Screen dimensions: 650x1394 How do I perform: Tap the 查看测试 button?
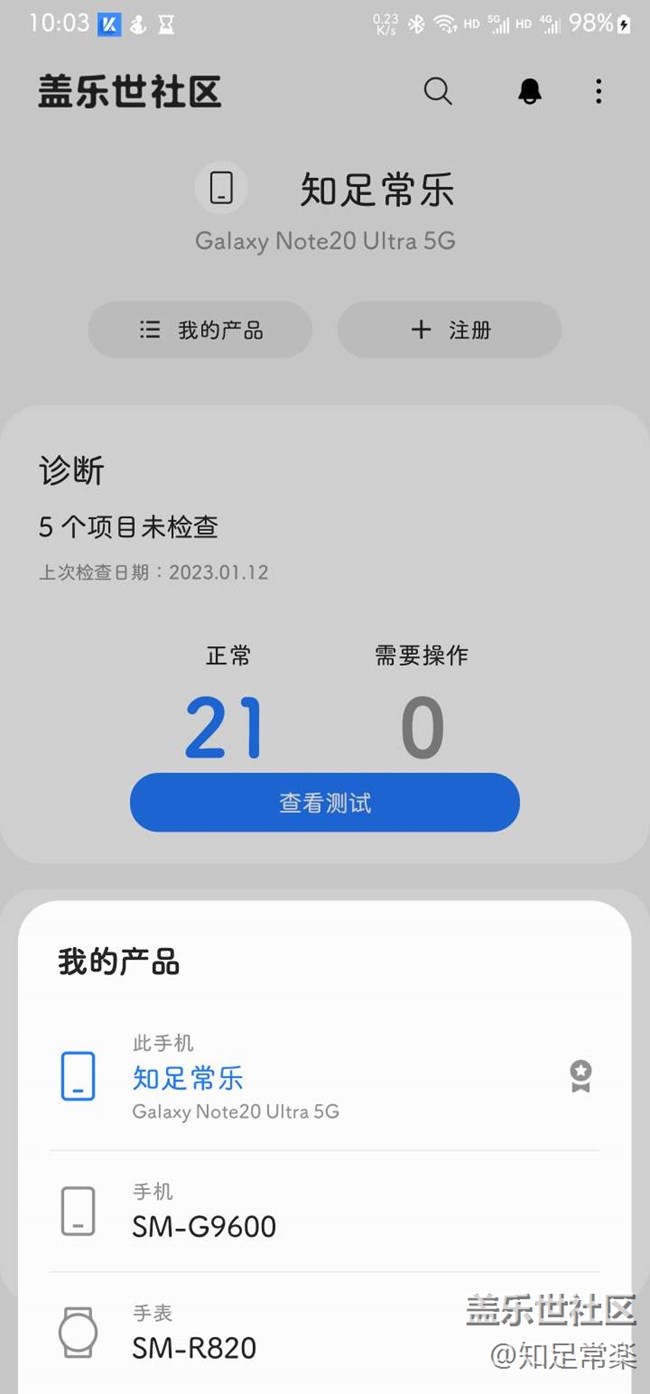click(x=325, y=802)
